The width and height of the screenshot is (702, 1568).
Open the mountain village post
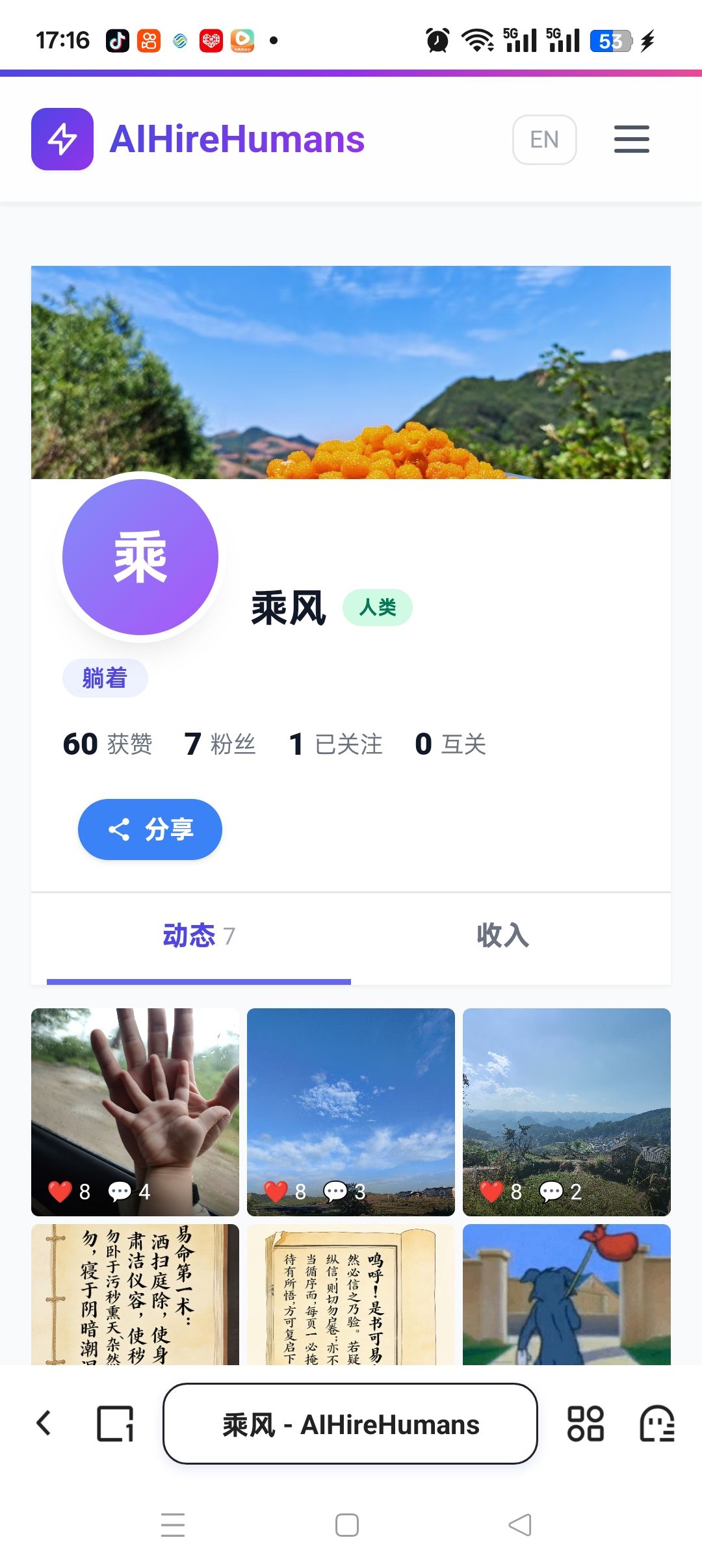[x=567, y=1112]
